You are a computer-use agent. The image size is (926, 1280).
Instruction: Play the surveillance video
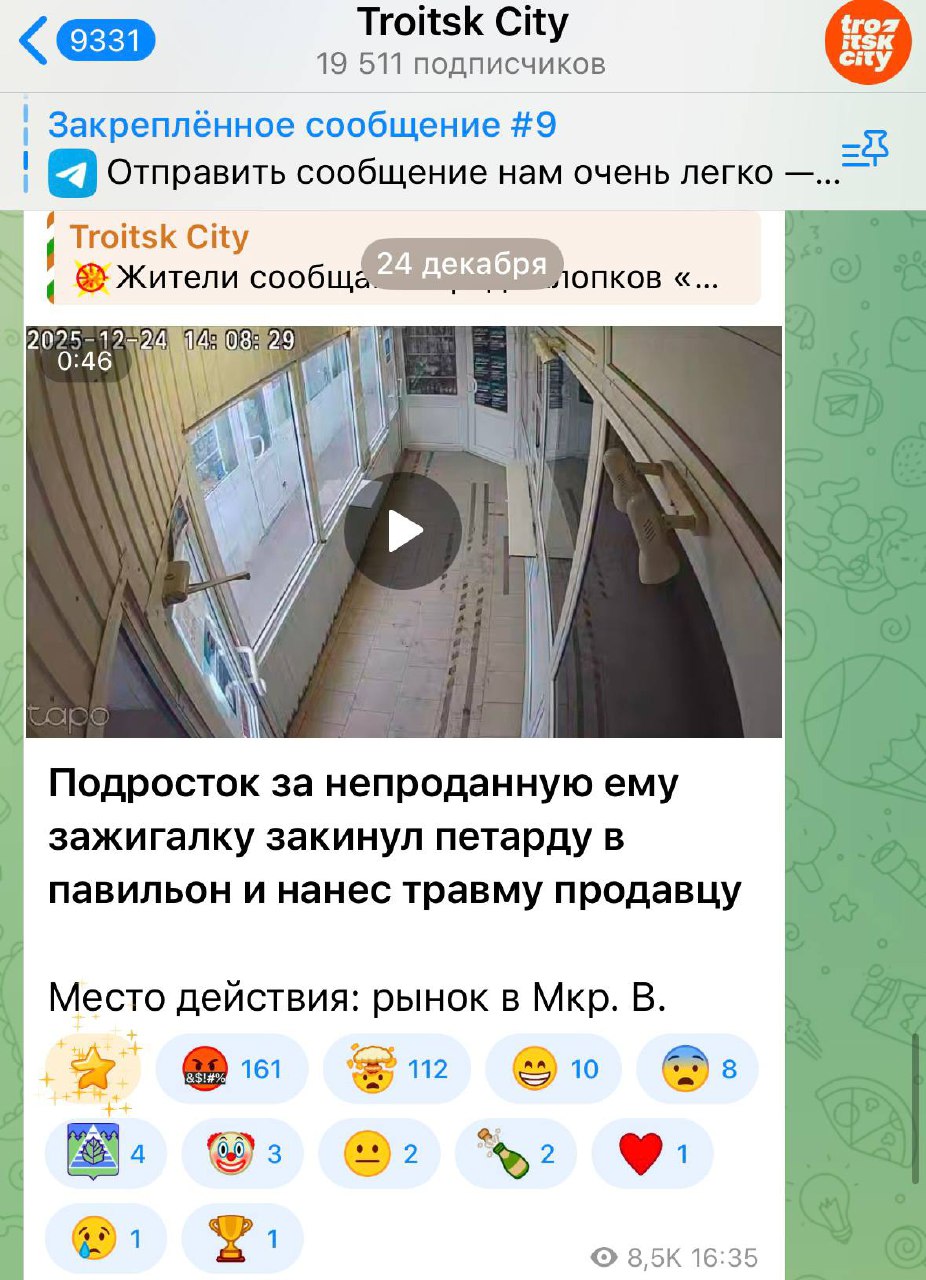pos(403,531)
